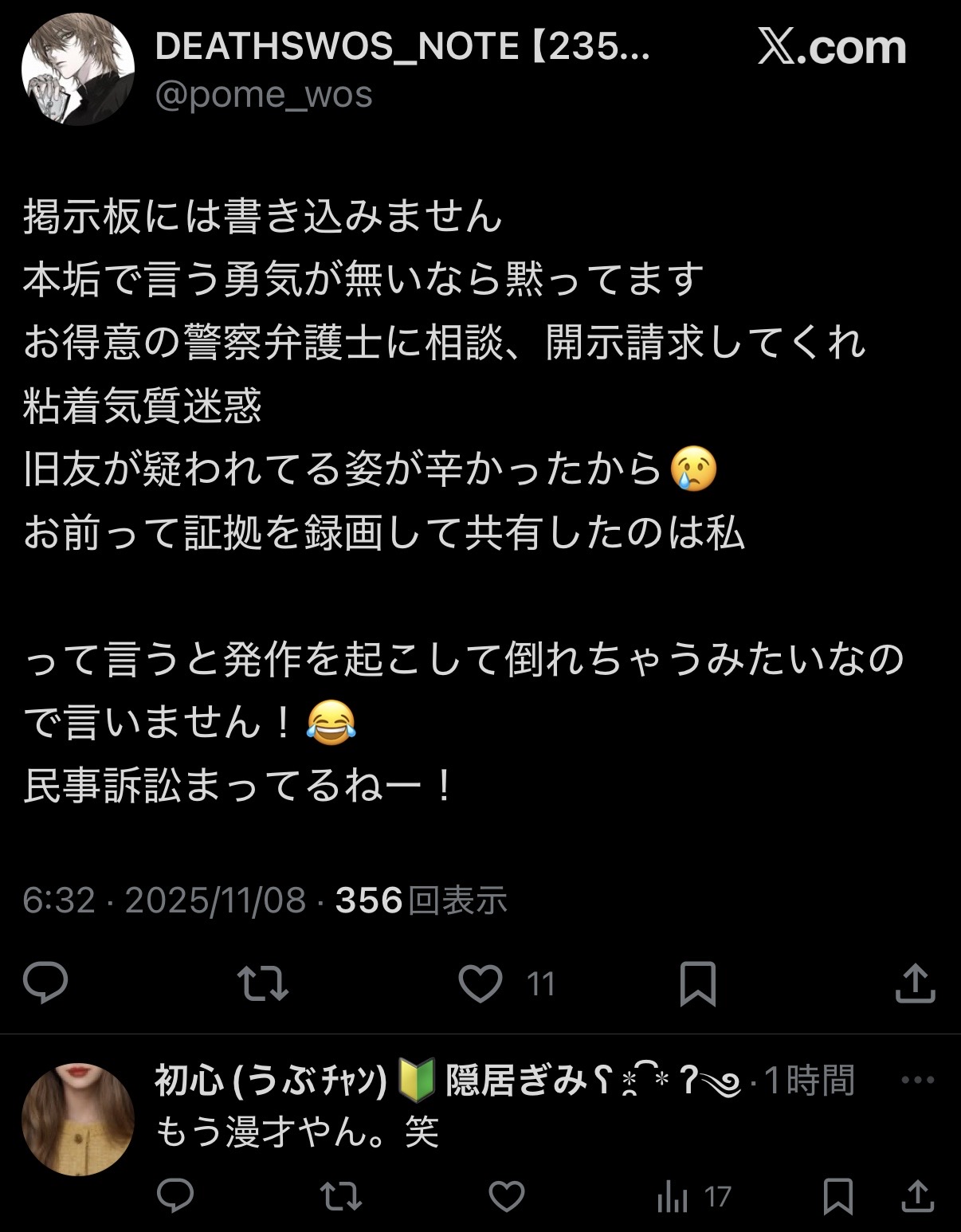Repost the もう漫才やん comment
The height and width of the screenshot is (1232, 961).
click(341, 1196)
